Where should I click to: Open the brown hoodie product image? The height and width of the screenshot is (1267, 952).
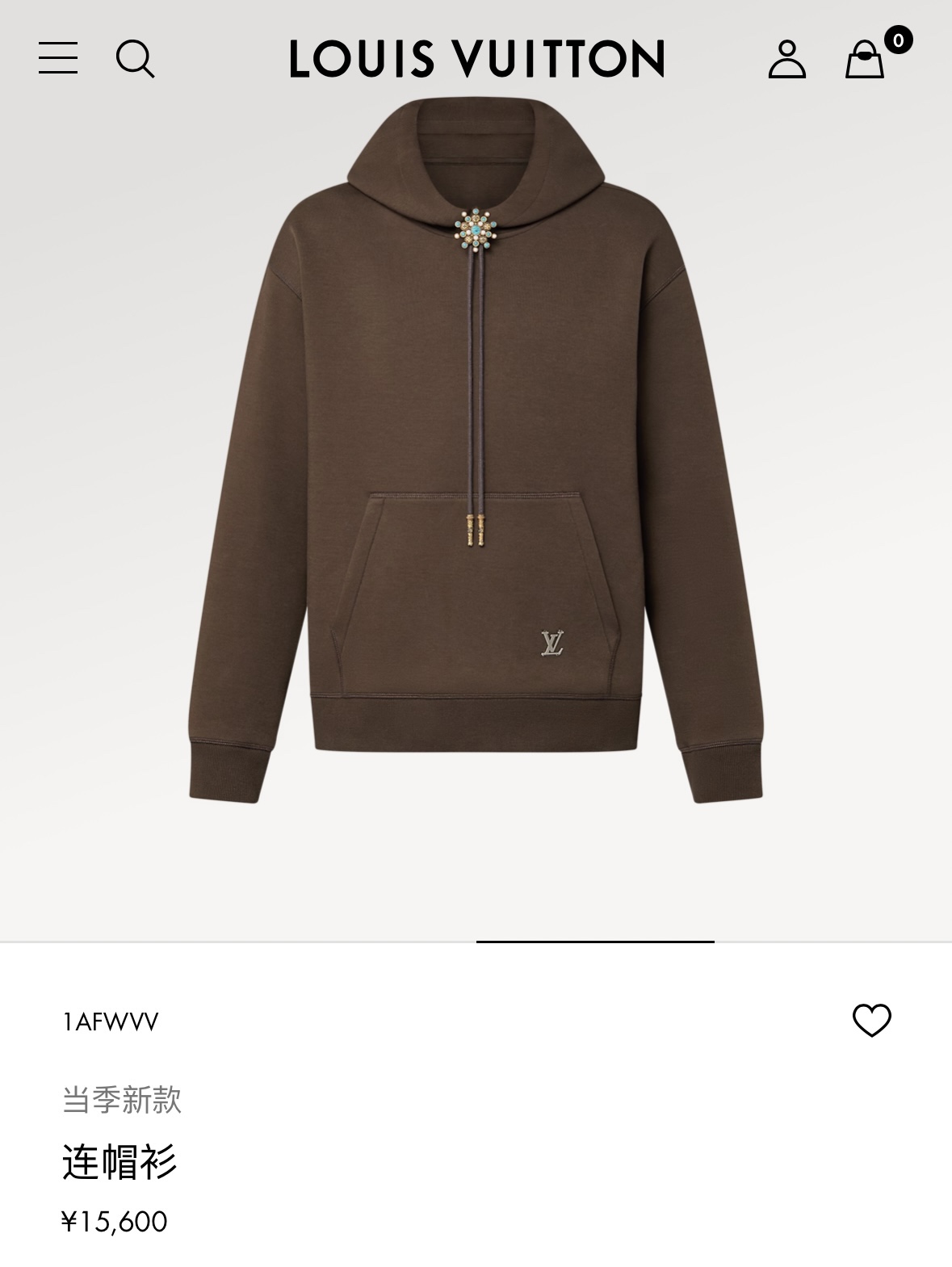(476, 452)
